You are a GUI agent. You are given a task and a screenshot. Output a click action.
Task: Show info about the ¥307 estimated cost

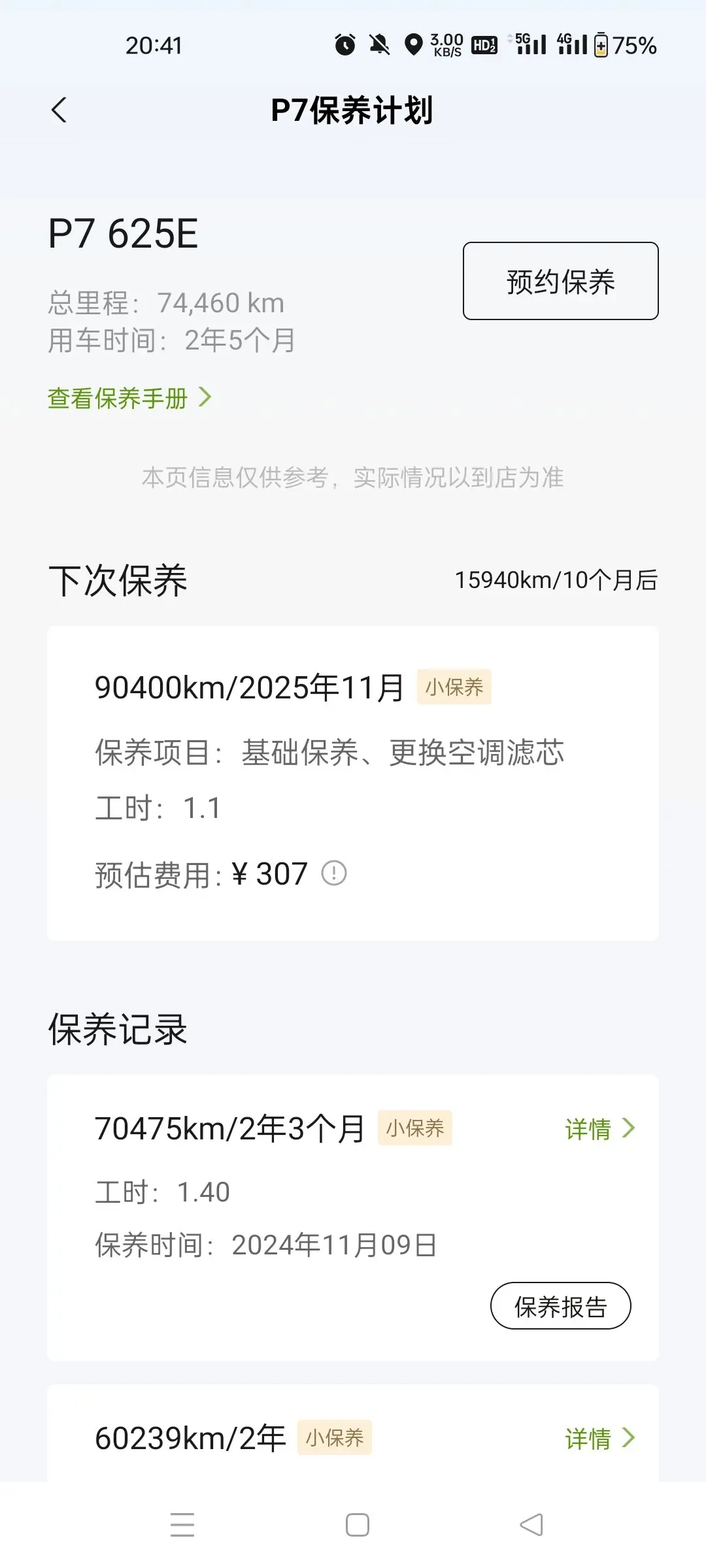(334, 874)
